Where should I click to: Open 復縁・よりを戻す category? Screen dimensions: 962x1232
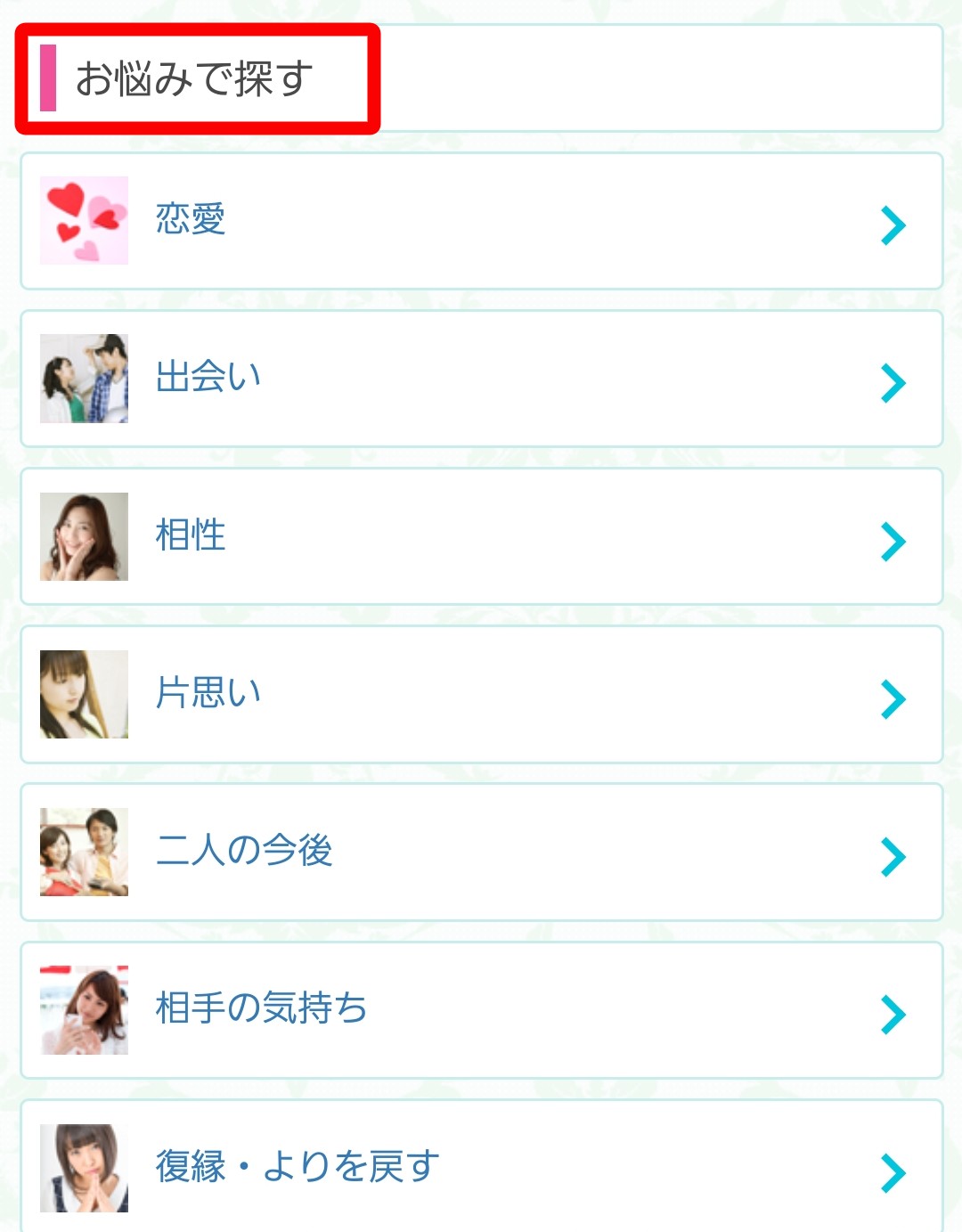pyautogui.click(x=481, y=1167)
